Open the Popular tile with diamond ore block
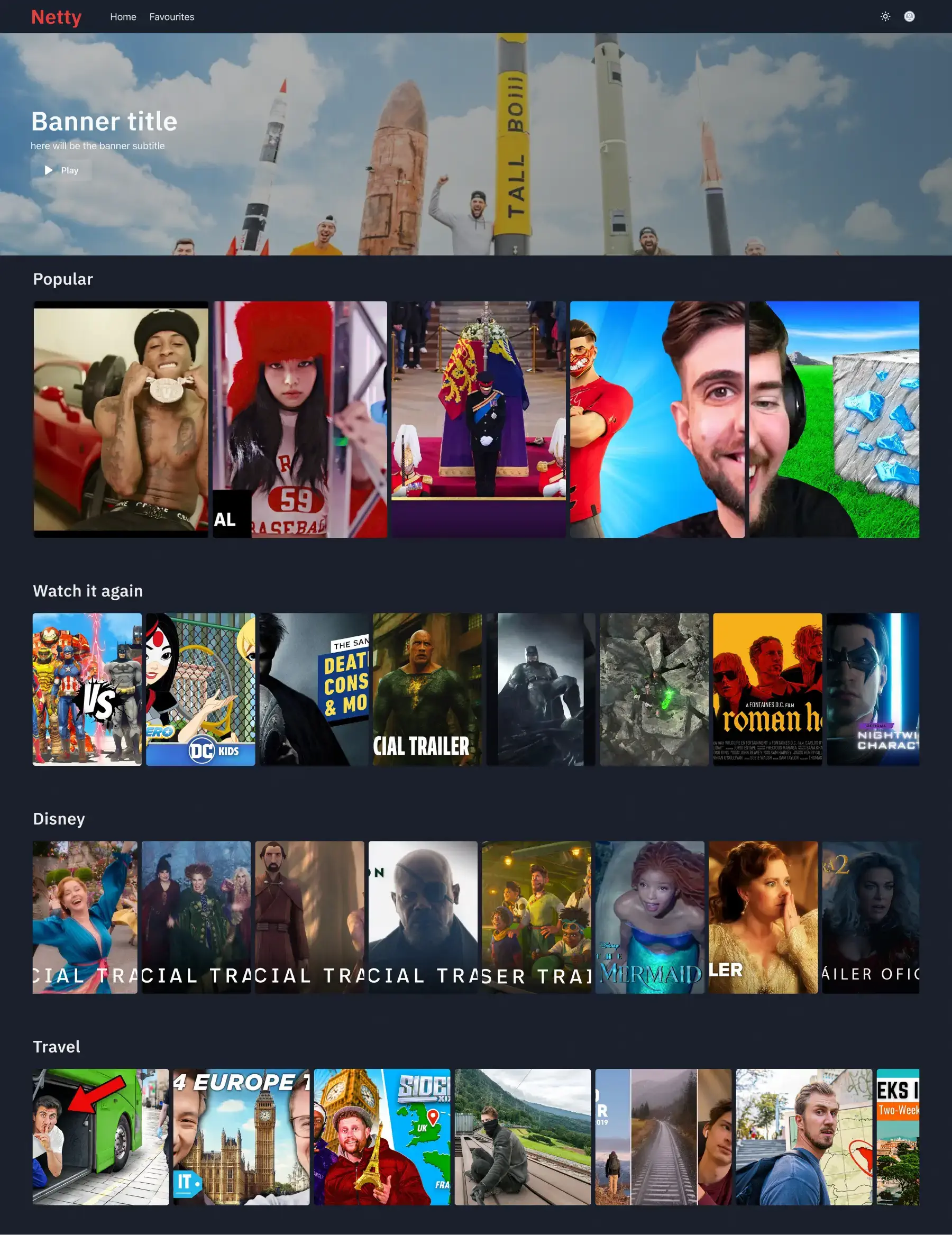Viewport: 952px width, 1235px height. [834, 419]
